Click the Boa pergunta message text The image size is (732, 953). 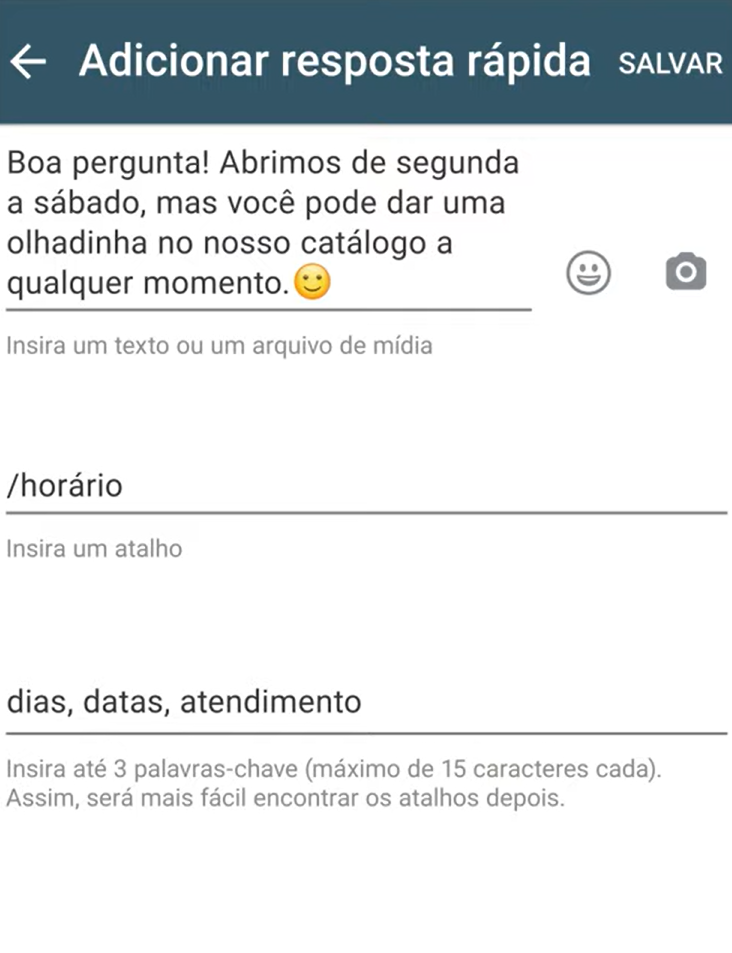click(260, 162)
